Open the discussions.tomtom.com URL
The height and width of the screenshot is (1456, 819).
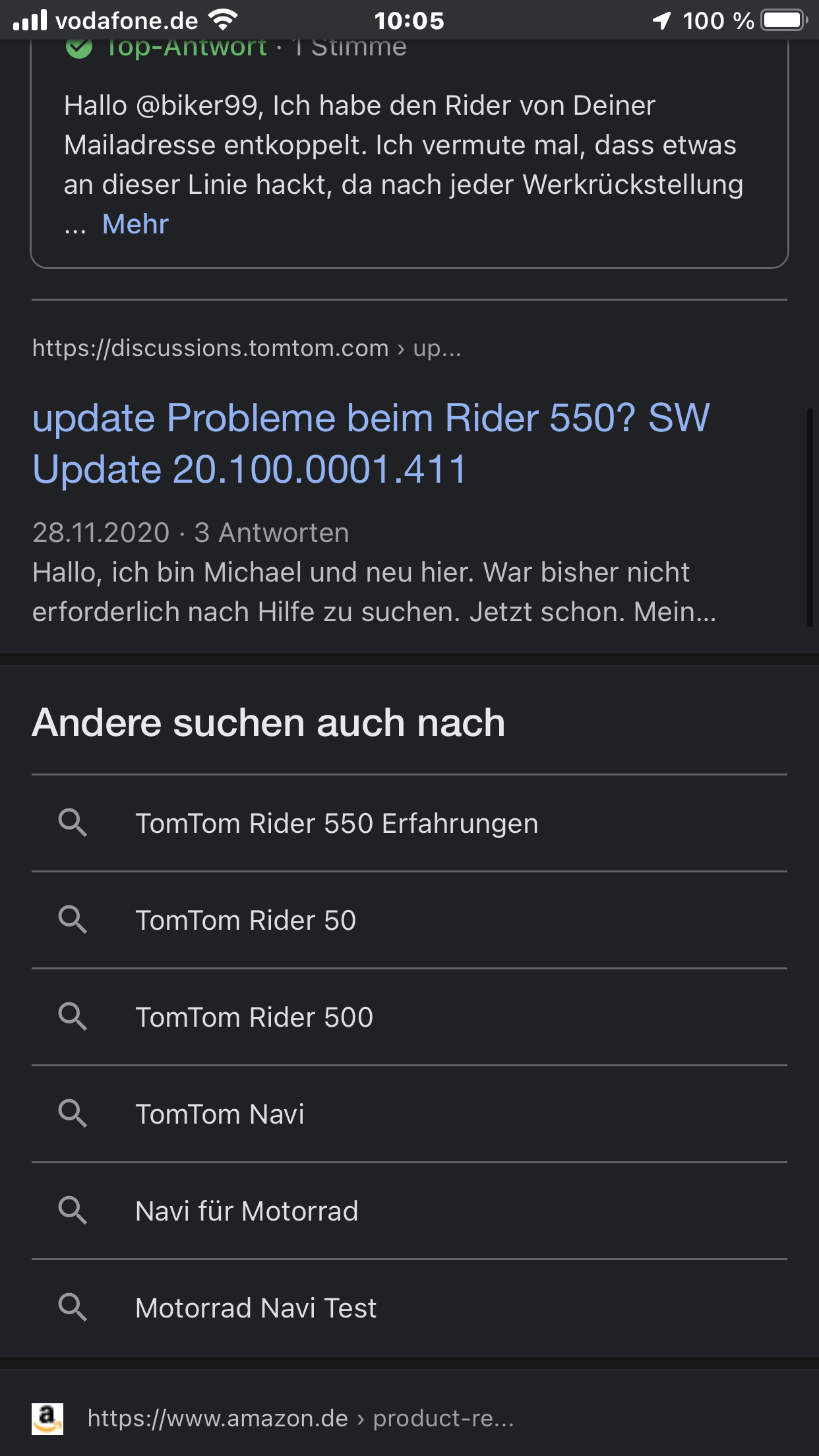209,348
